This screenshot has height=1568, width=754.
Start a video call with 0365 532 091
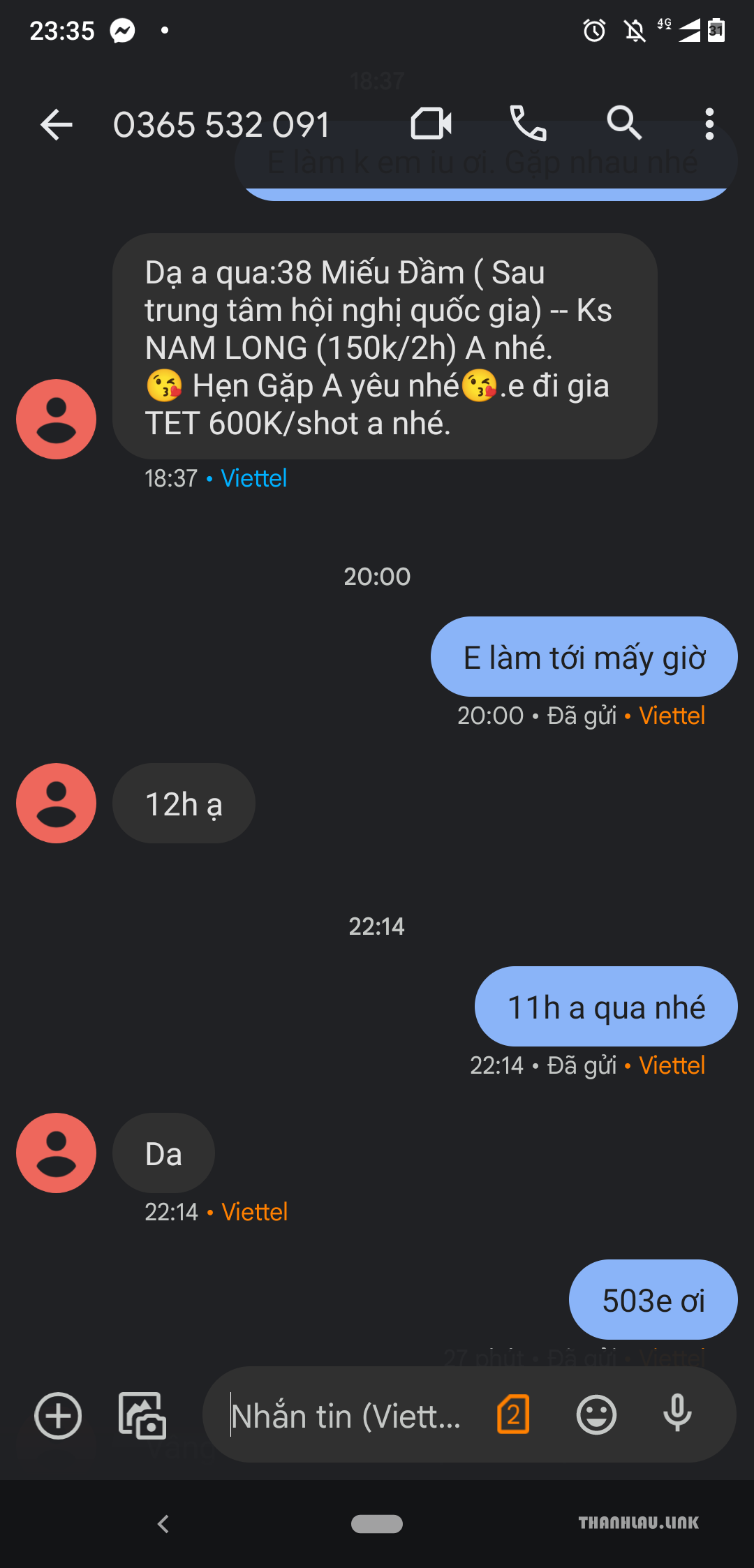click(431, 124)
